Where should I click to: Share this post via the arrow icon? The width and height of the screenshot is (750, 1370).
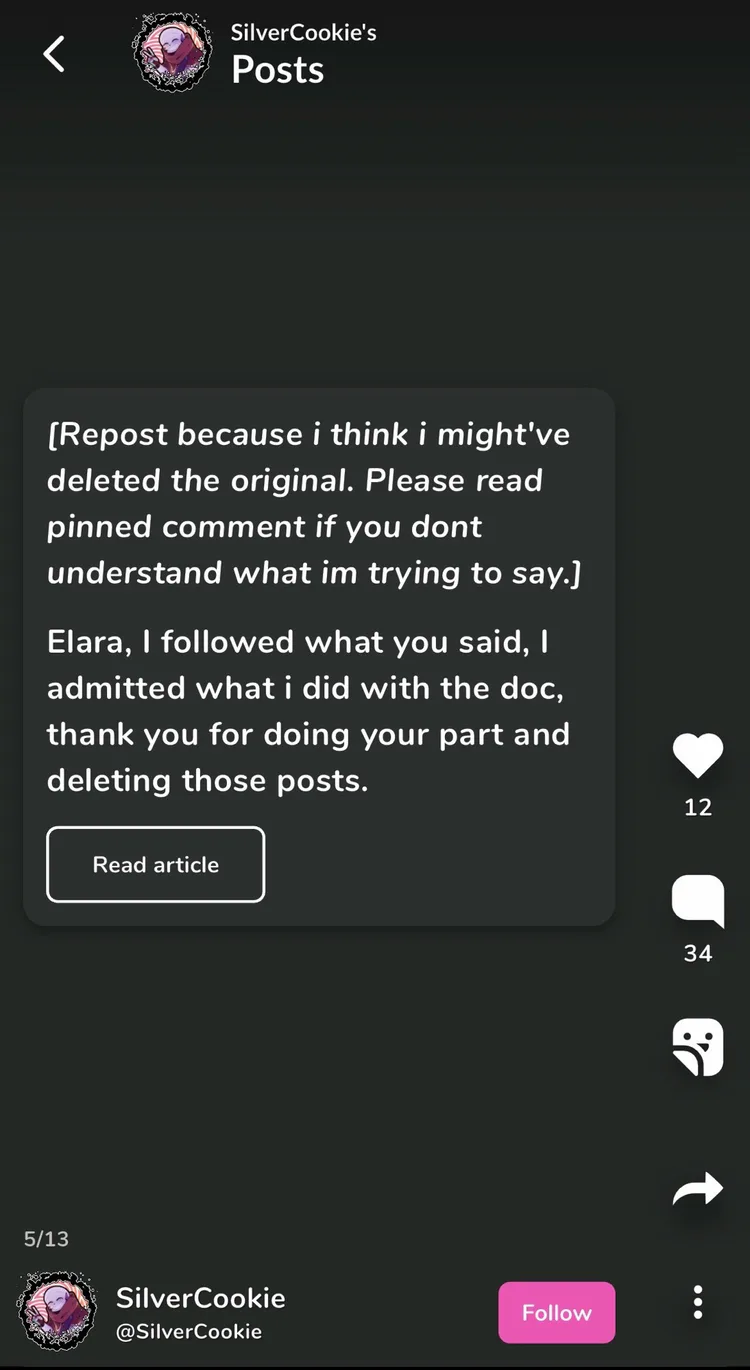coord(698,1188)
